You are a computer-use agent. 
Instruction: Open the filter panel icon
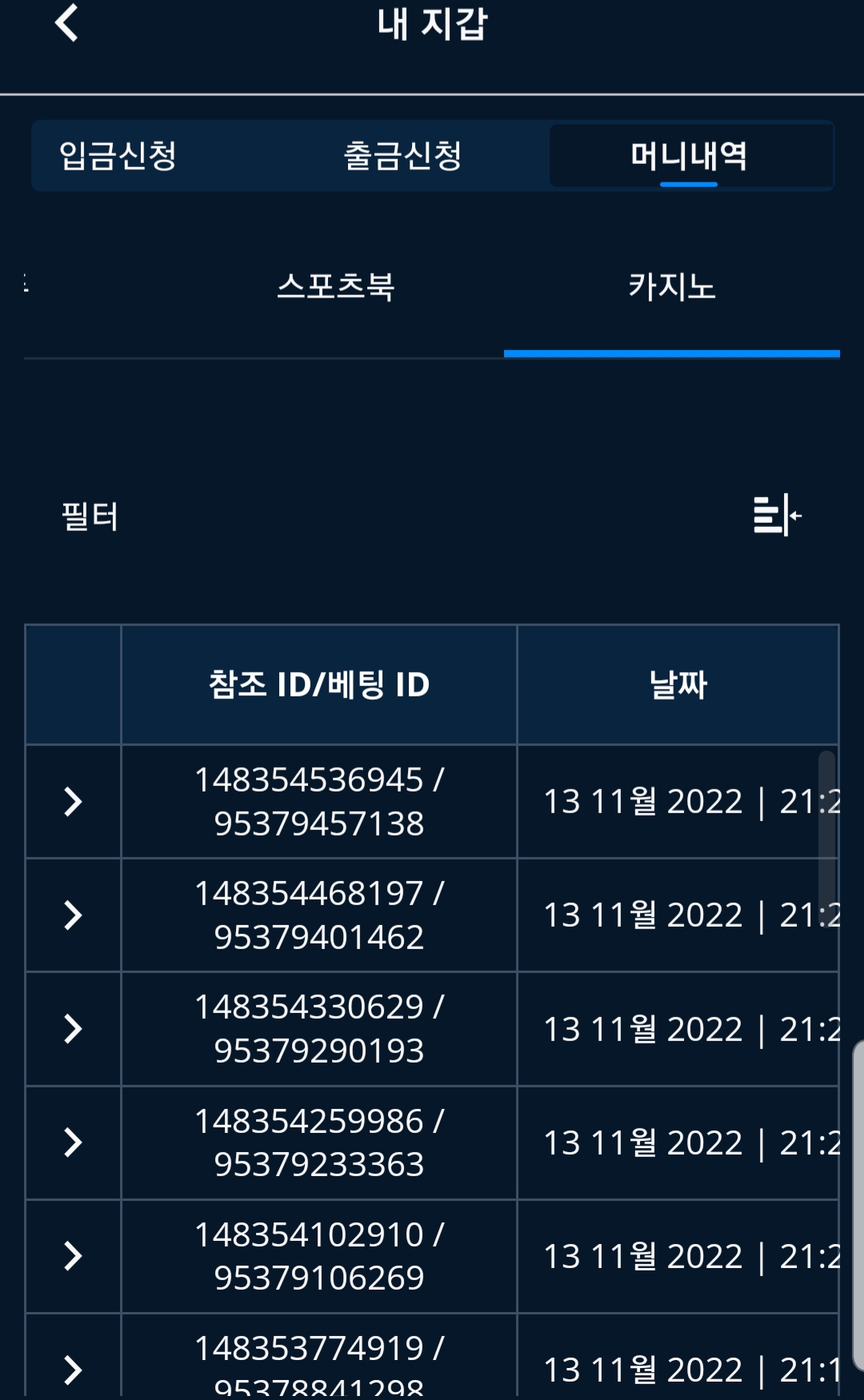[x=776, y=515]
